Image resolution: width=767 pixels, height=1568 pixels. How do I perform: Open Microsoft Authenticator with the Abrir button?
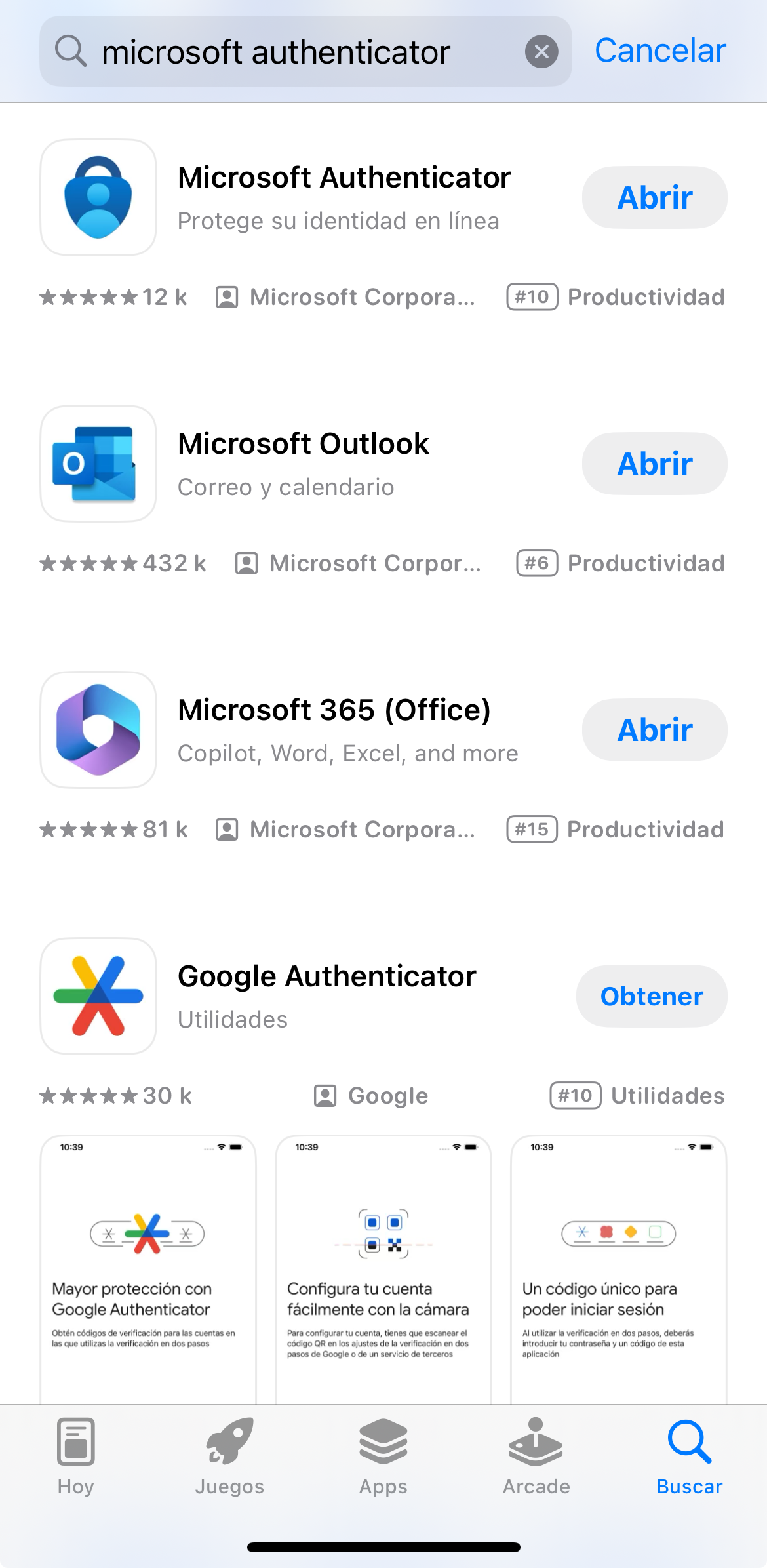[x=654, y=197]
